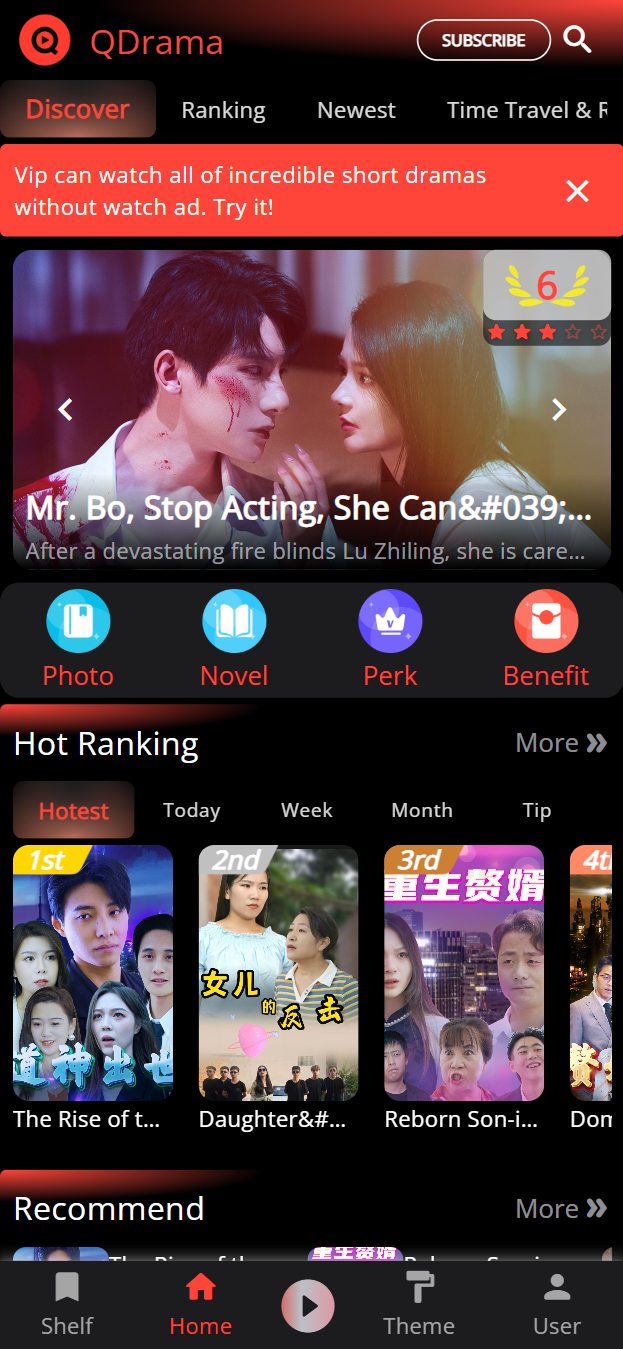Dismiss the VIP promotion banner

[x=577, y=191]
